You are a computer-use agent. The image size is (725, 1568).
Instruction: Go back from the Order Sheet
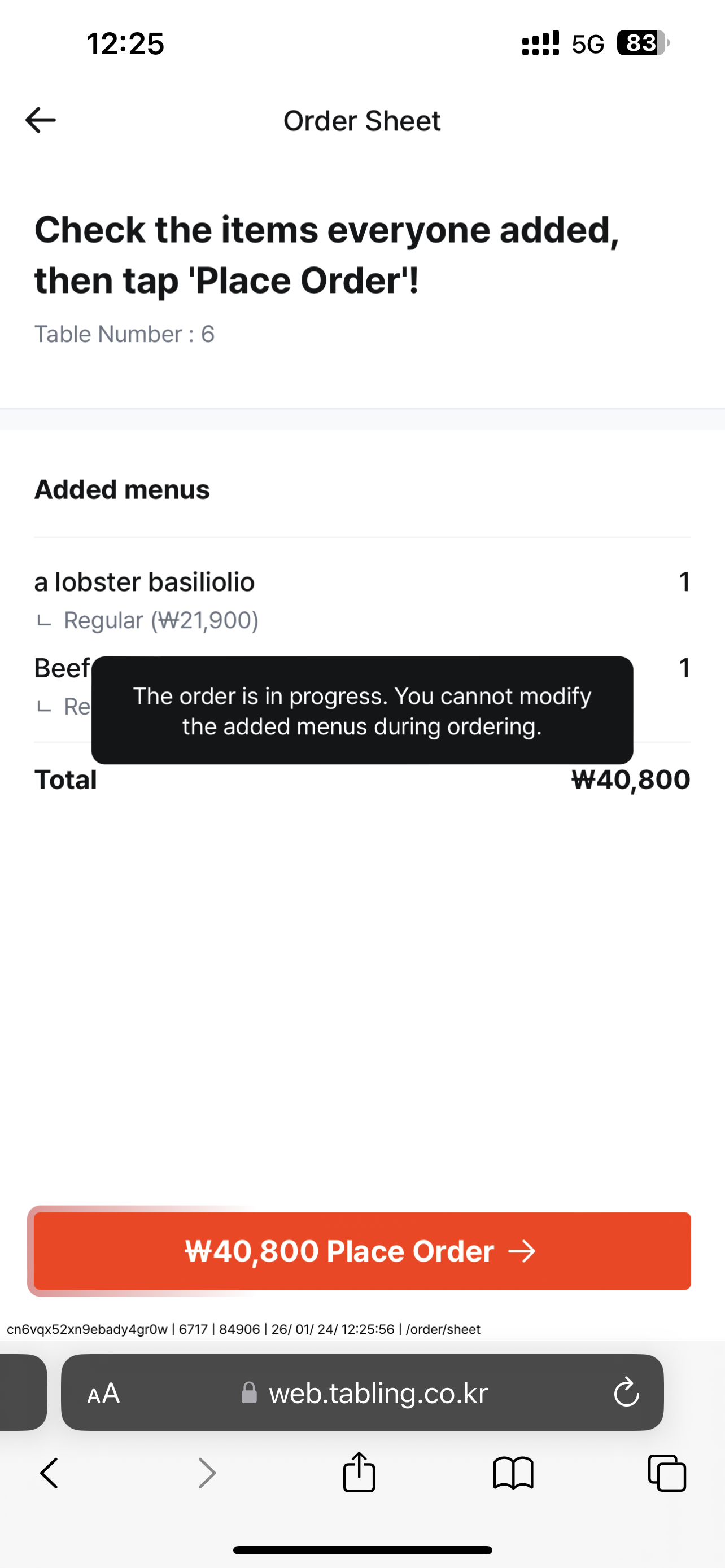tap(41, 120)
